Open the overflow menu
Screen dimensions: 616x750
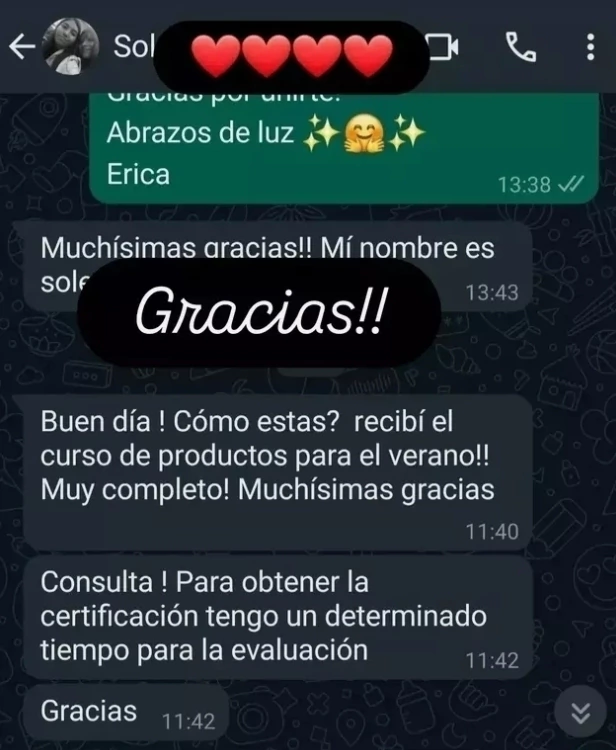tap(590, 46)
